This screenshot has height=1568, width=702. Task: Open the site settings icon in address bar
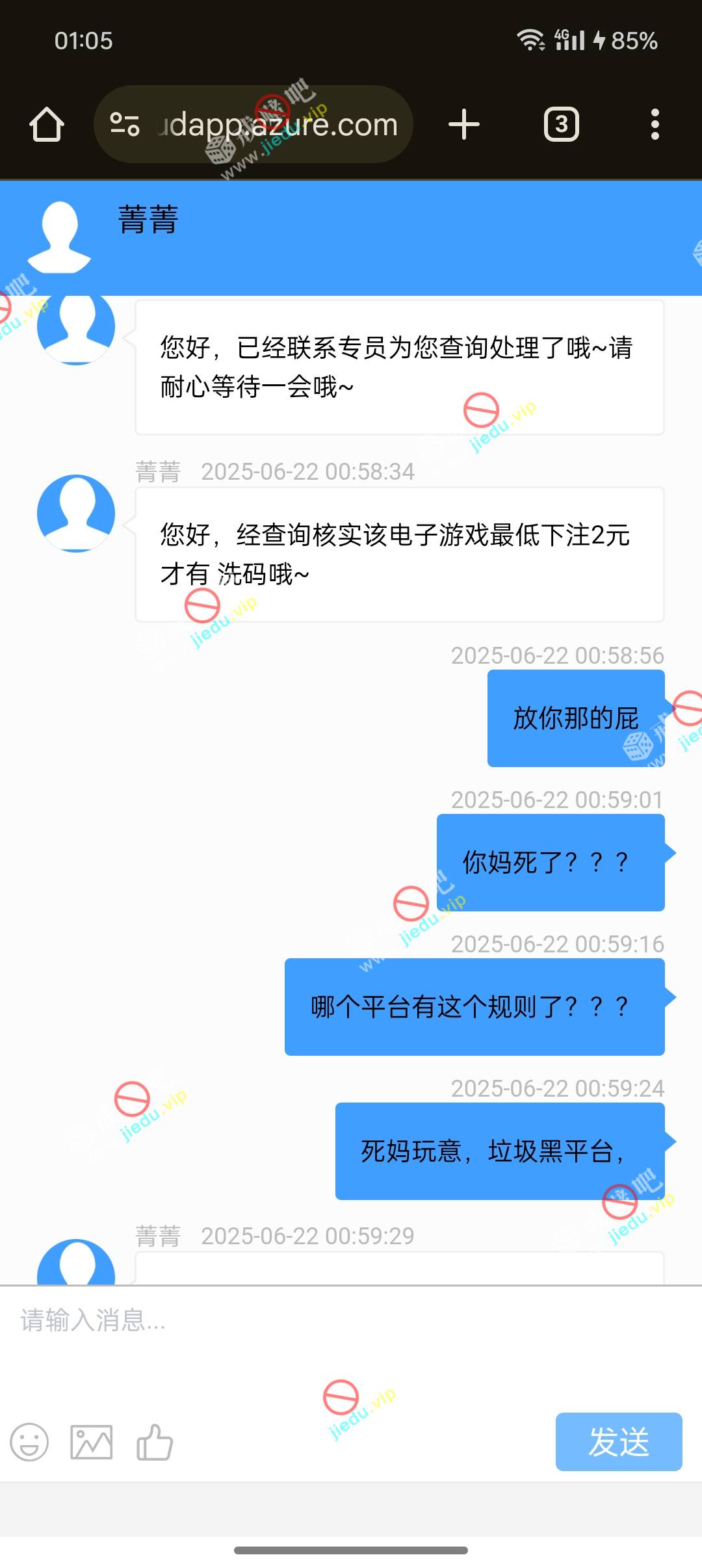pos(125,124)
